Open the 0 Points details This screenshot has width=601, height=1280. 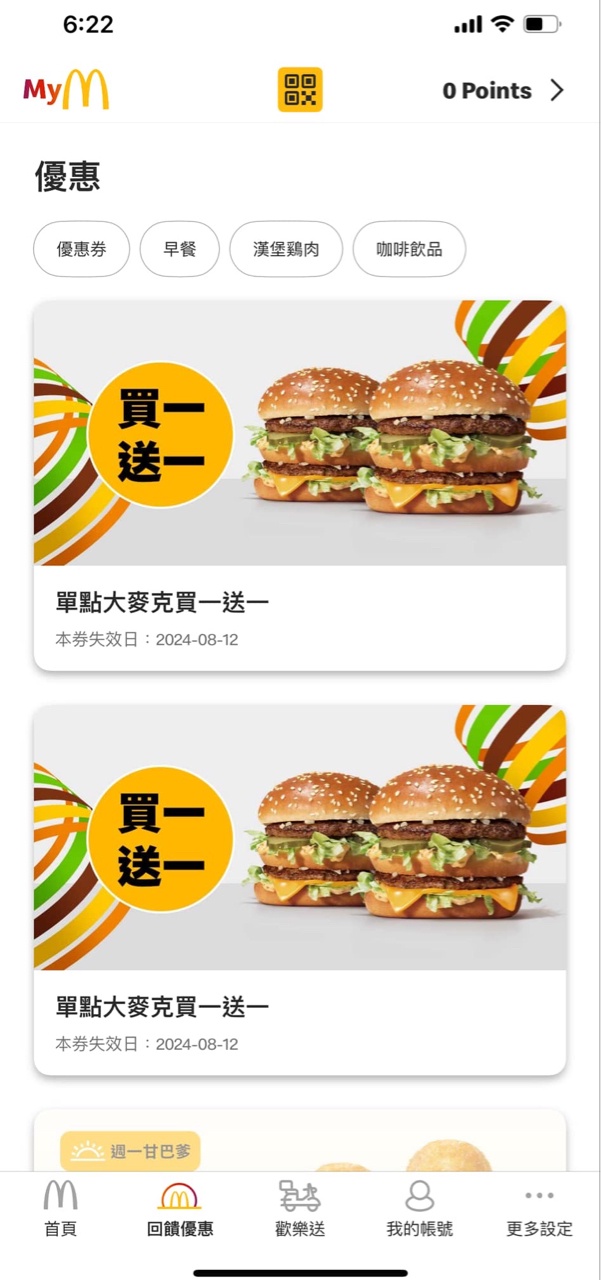point(503,91)
